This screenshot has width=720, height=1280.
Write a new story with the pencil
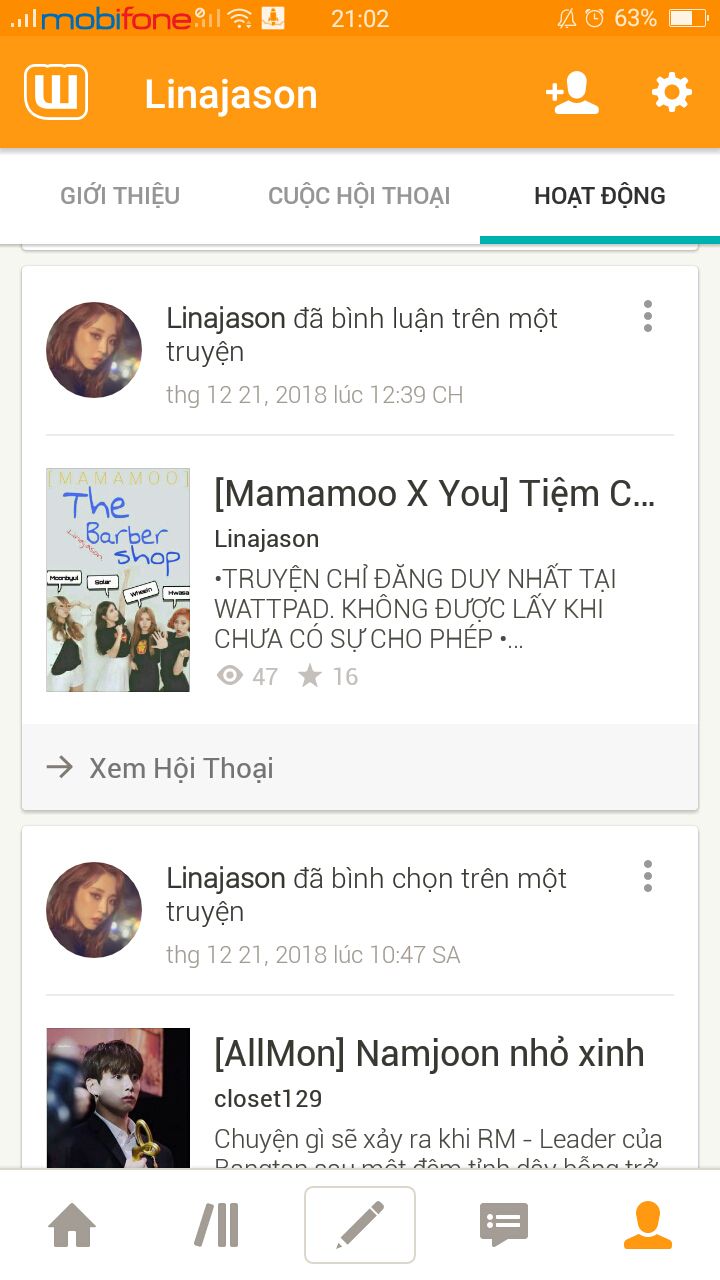click(360, 1225)
